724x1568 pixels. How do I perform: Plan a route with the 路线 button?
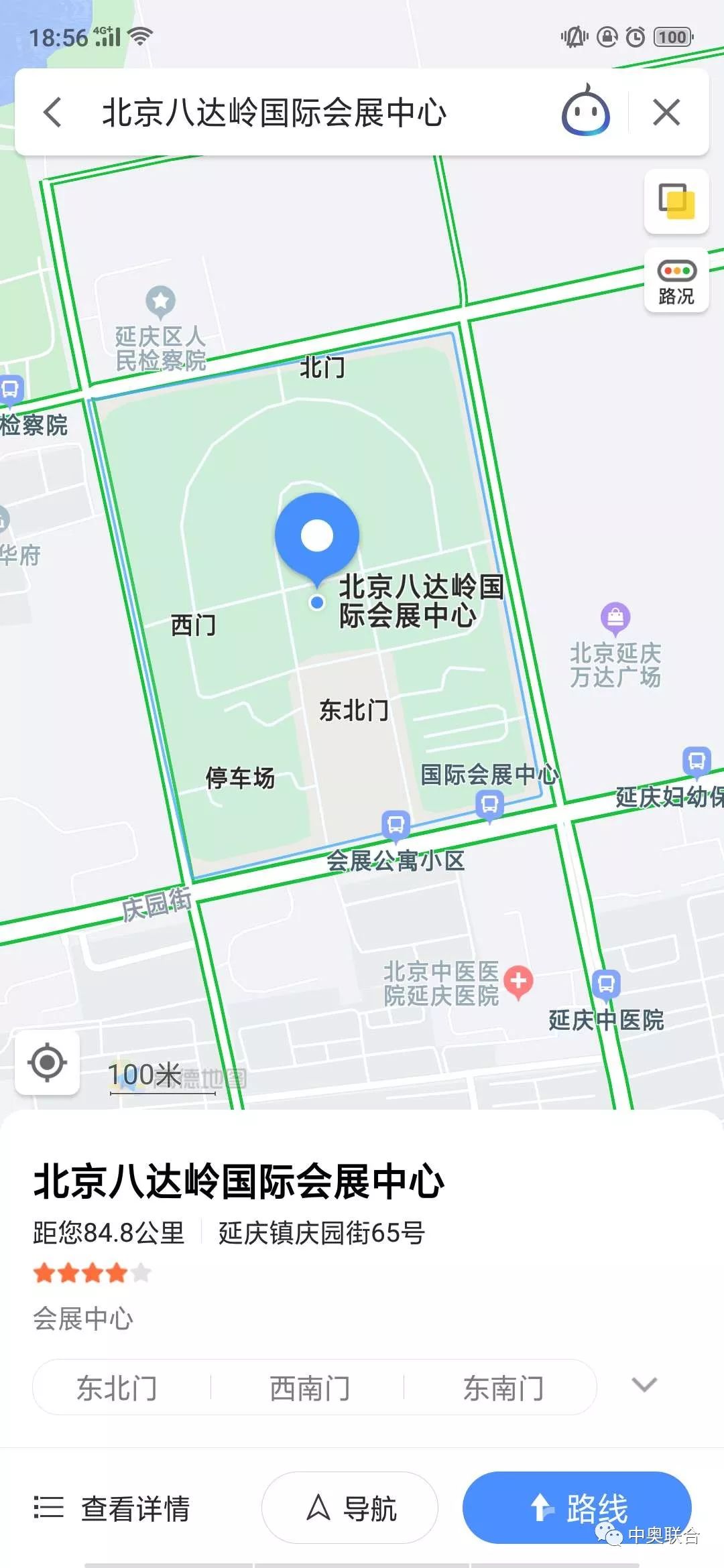tap(577, 1508)
